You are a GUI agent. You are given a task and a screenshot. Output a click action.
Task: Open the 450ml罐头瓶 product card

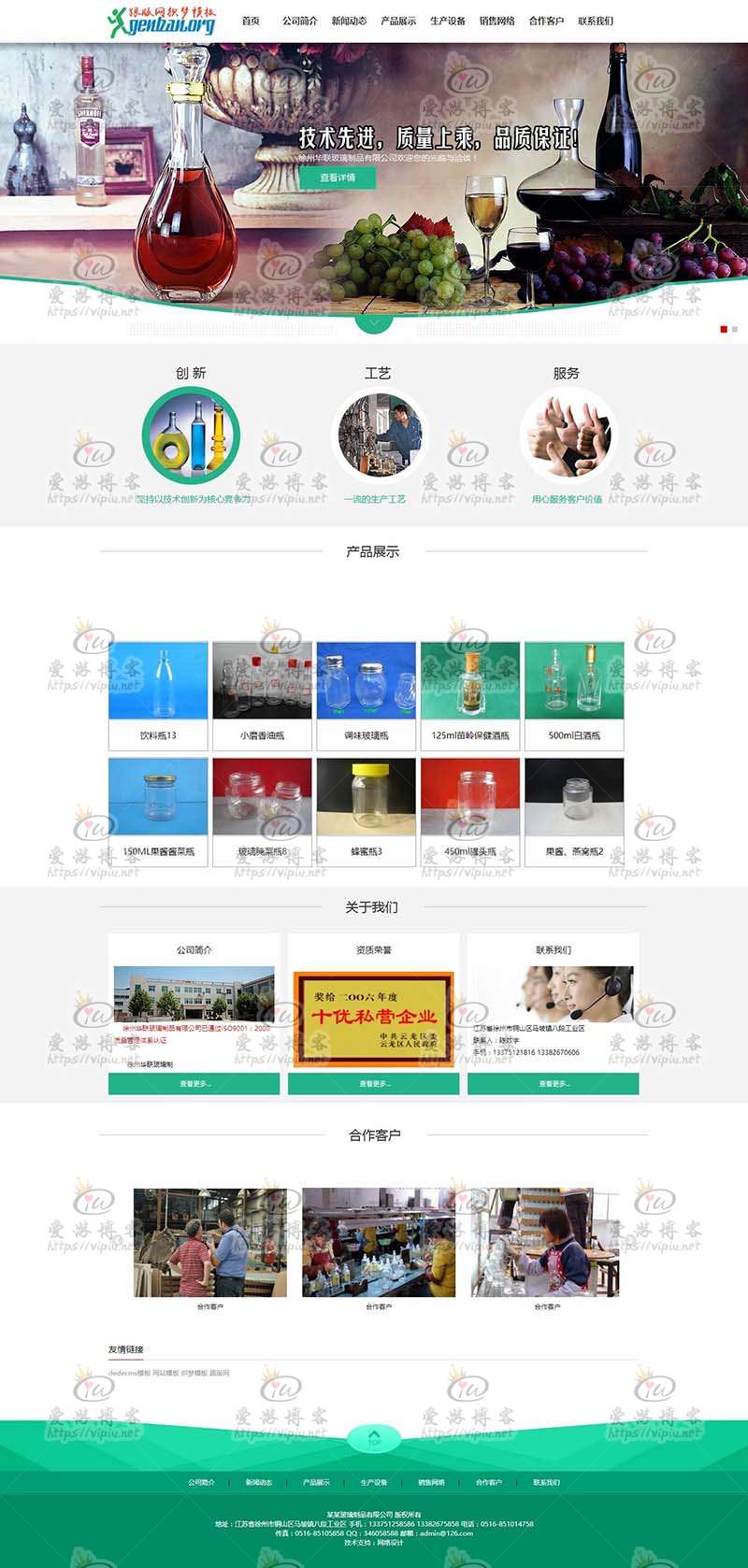[x=470, y=812]
